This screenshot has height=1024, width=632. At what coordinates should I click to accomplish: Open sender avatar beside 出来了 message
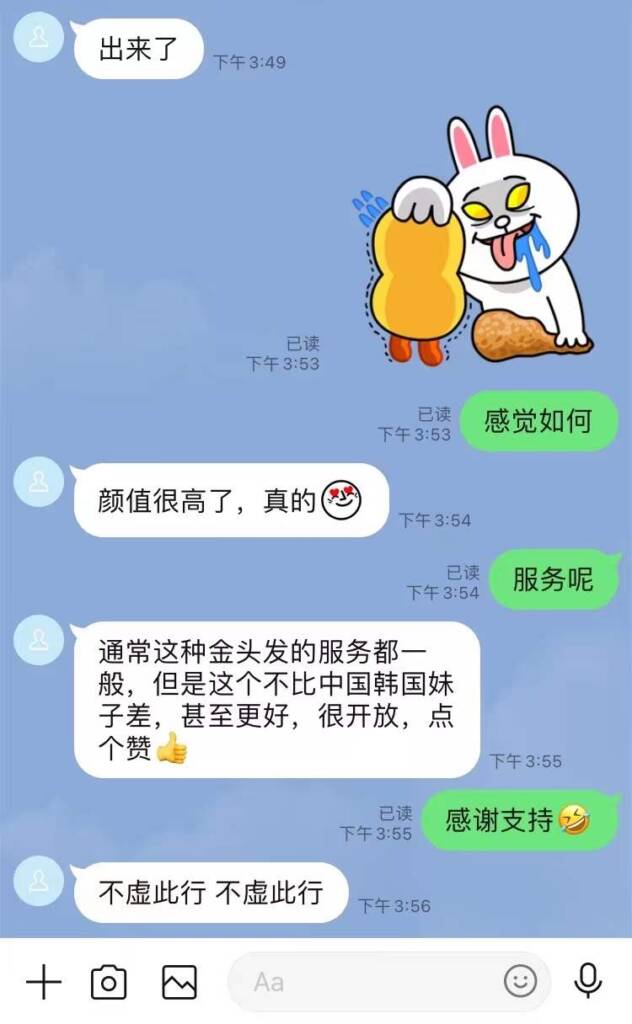click(39, 40)
